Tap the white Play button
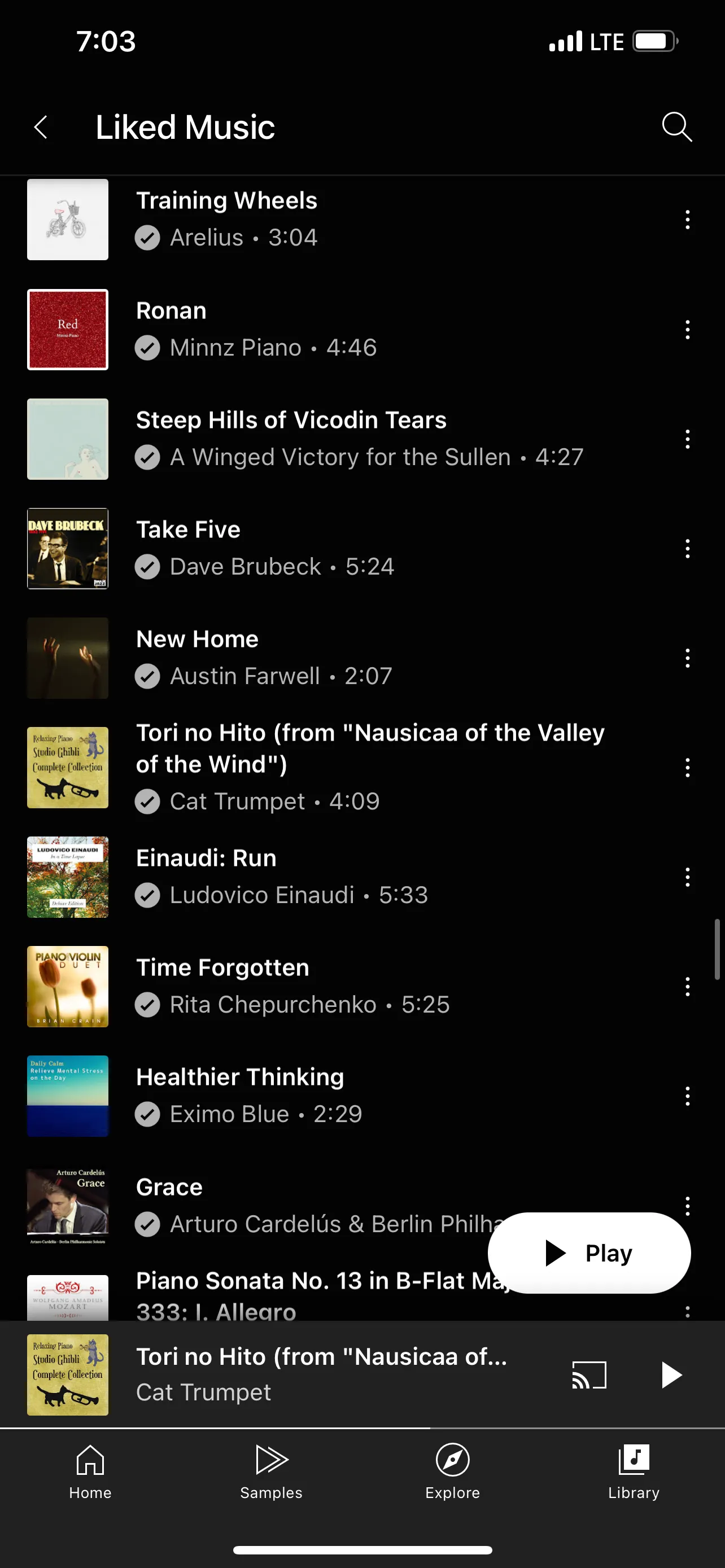The width and height of the screenshot is (725, 1568). point(589,1252)
